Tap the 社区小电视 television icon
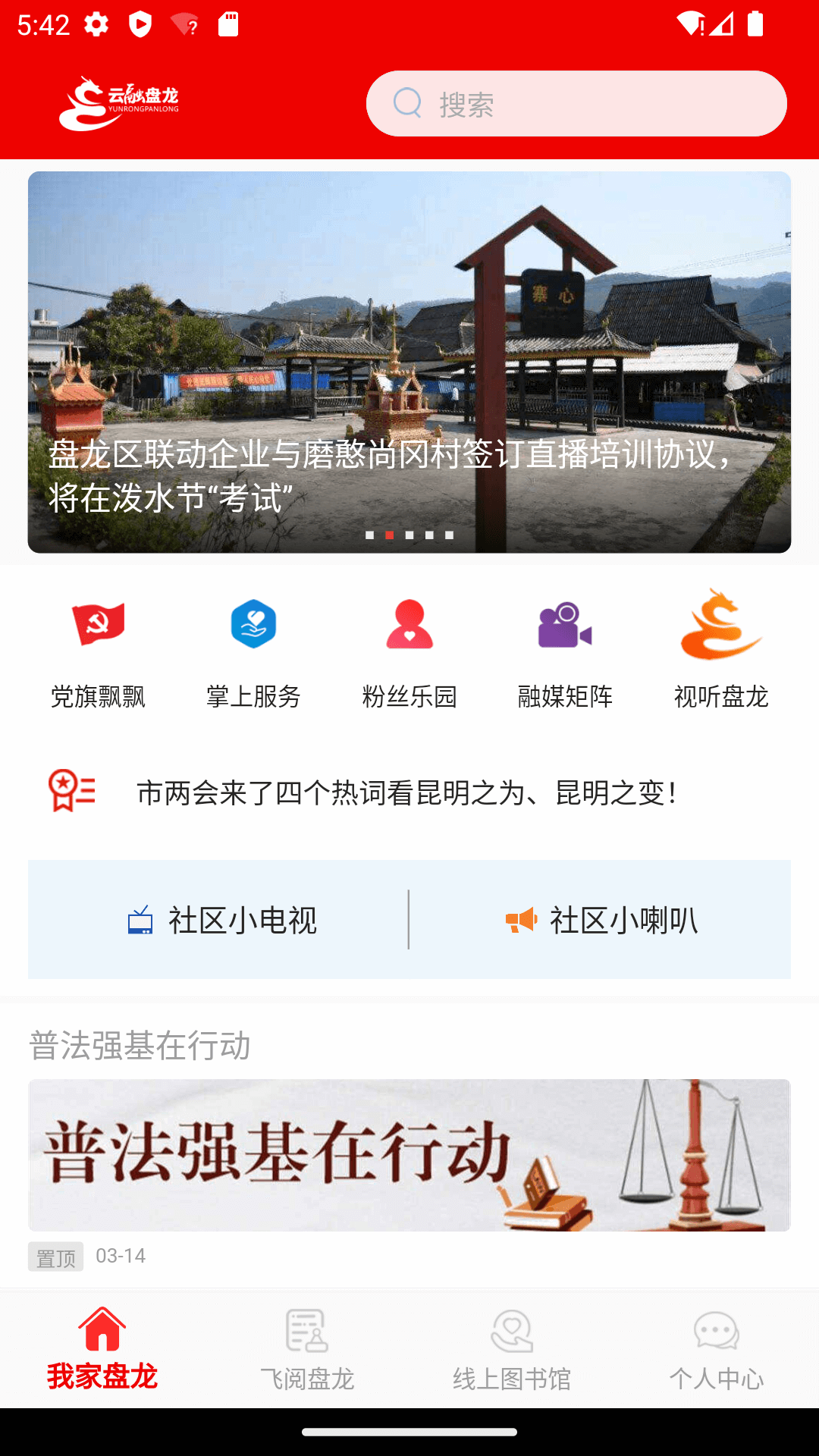This screenshot has width=819, height=1456. [140, 920]
